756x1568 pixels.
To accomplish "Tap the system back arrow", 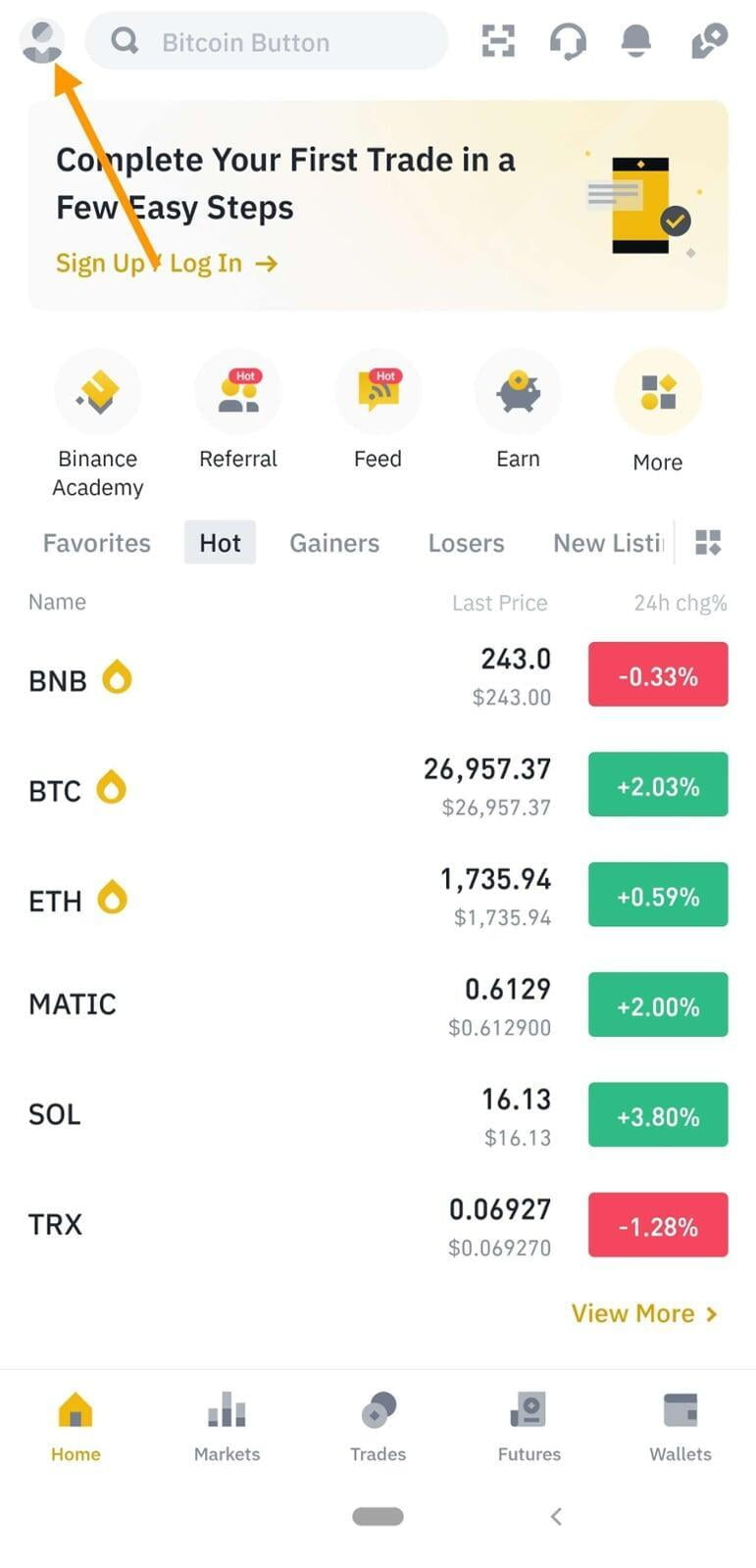I will click(x=556, y=1517).
